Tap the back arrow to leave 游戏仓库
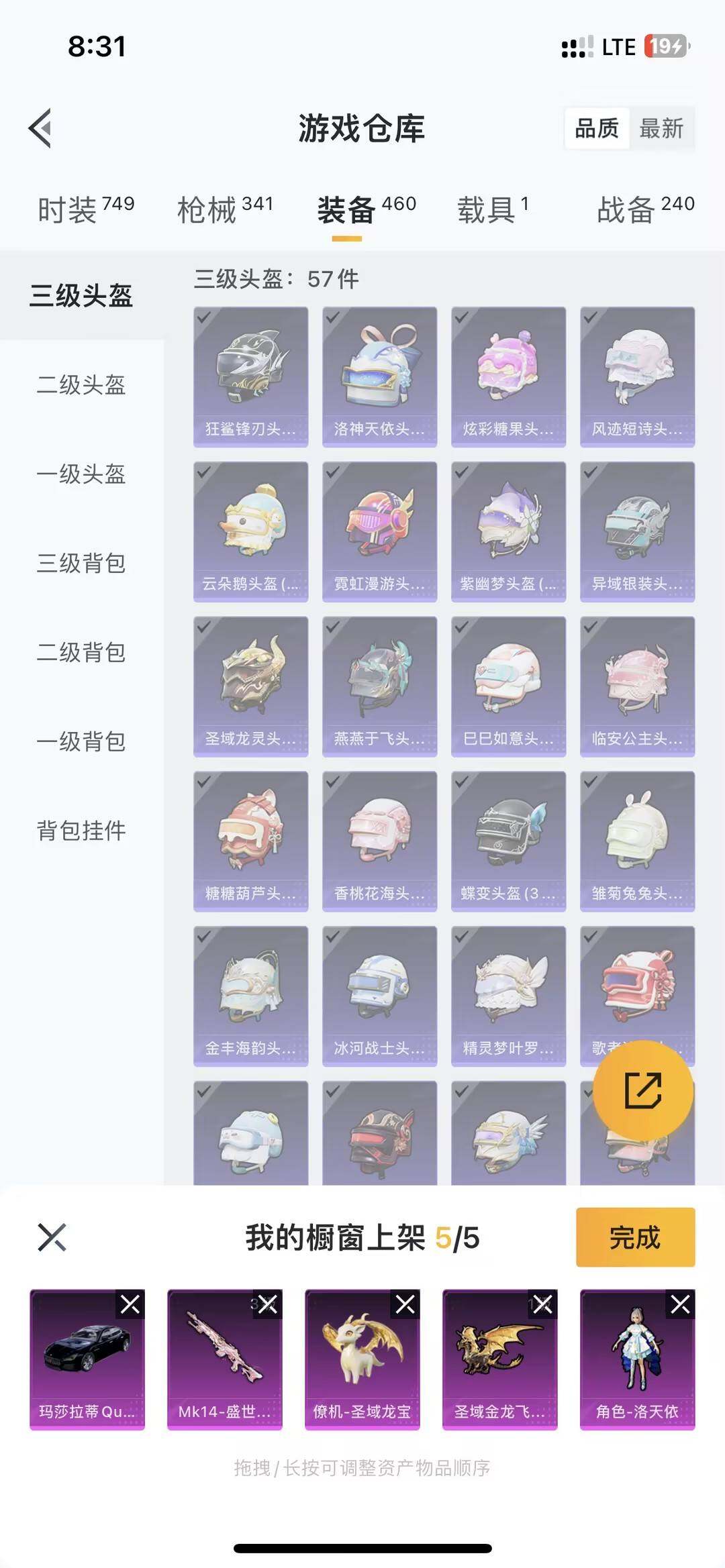725x1568 pixels. [42, 127]
